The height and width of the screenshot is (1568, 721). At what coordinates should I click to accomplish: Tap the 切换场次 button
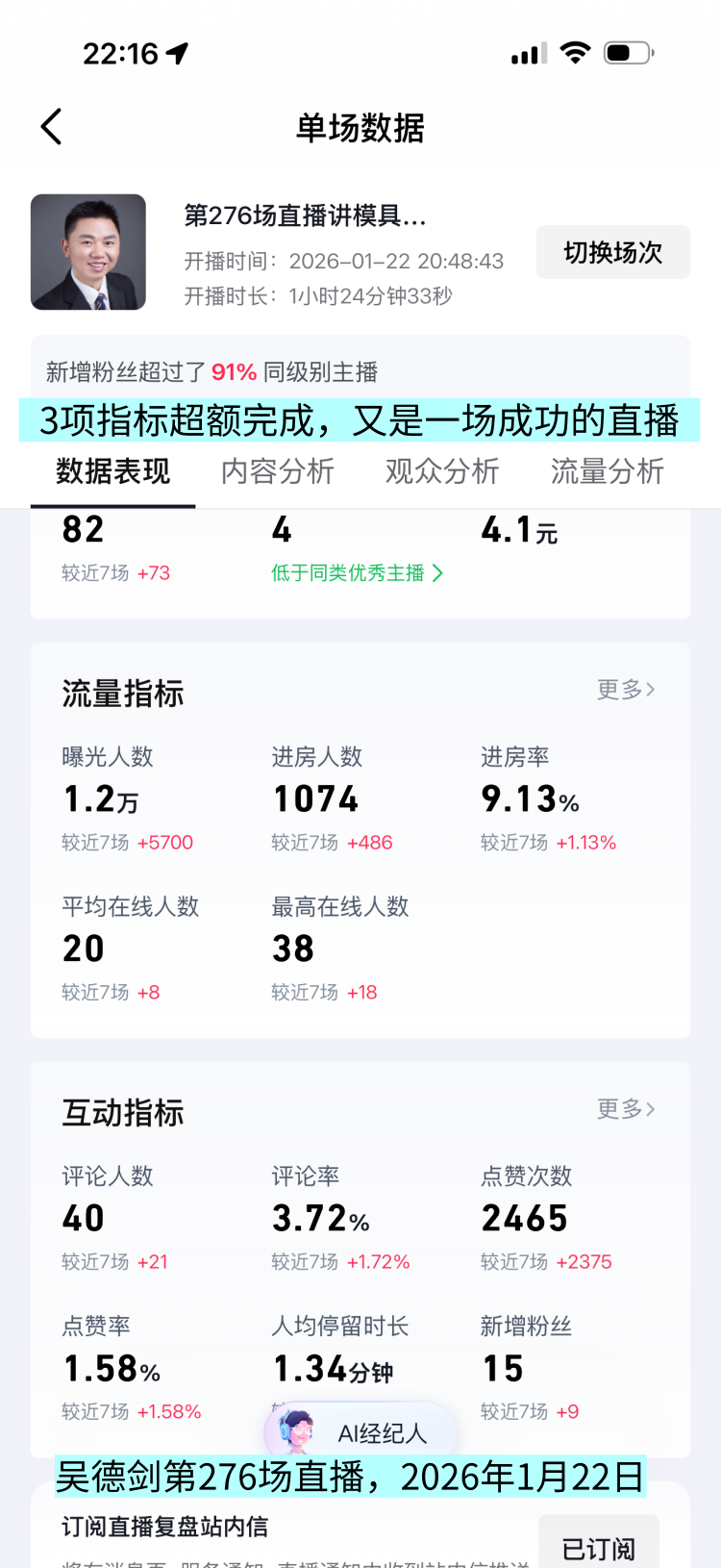click(612, 253)
